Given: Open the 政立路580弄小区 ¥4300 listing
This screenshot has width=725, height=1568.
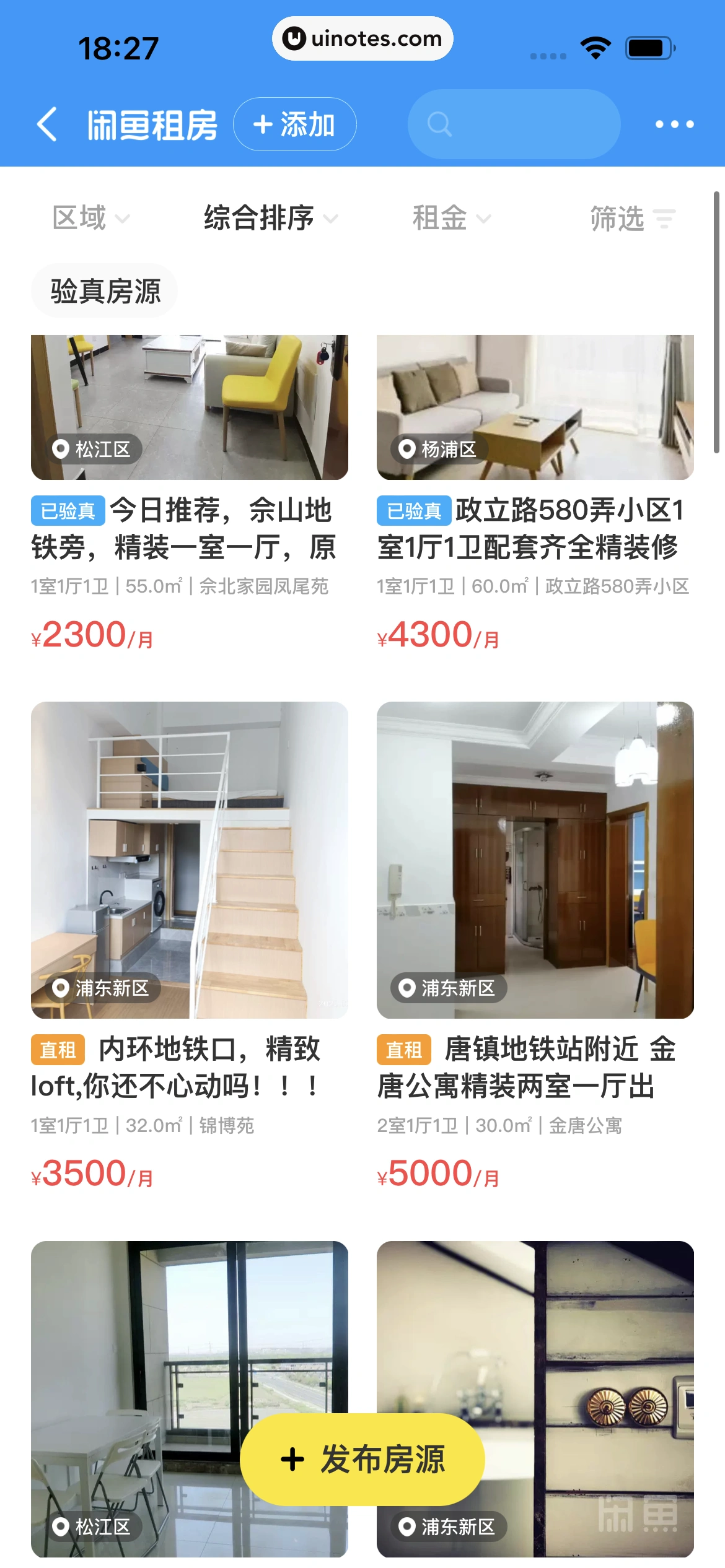Looking at the screenshot, I should coord(535,495).
